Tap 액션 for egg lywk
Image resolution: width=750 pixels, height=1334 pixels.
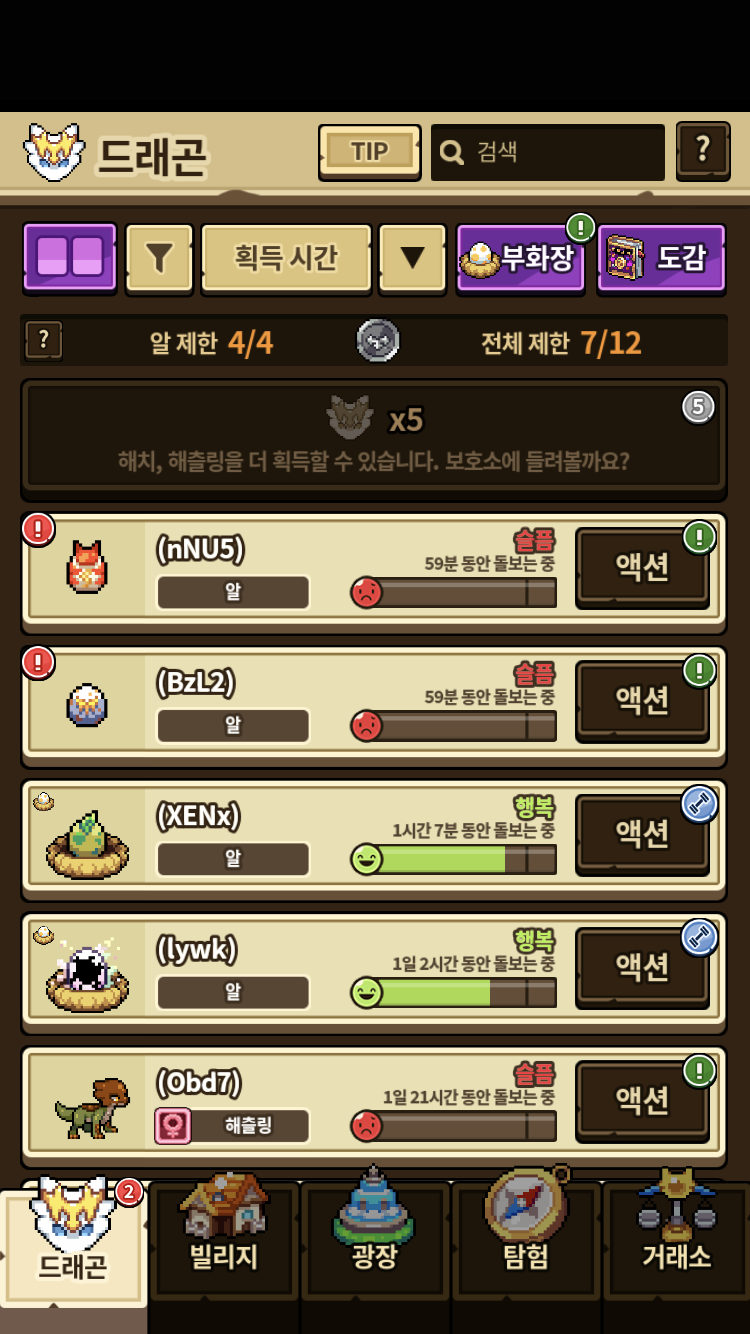point(642,967)
